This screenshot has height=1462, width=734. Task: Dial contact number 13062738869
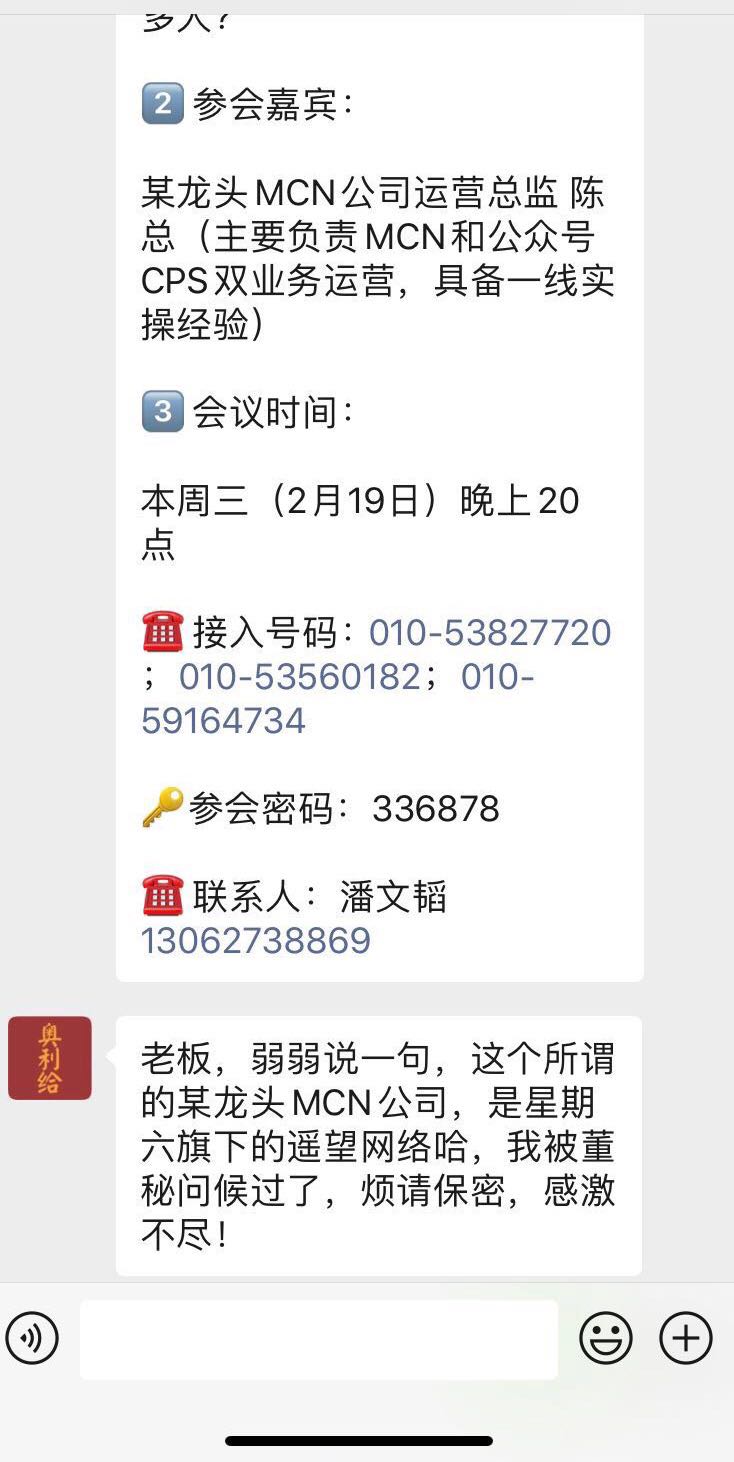[256, 941]
